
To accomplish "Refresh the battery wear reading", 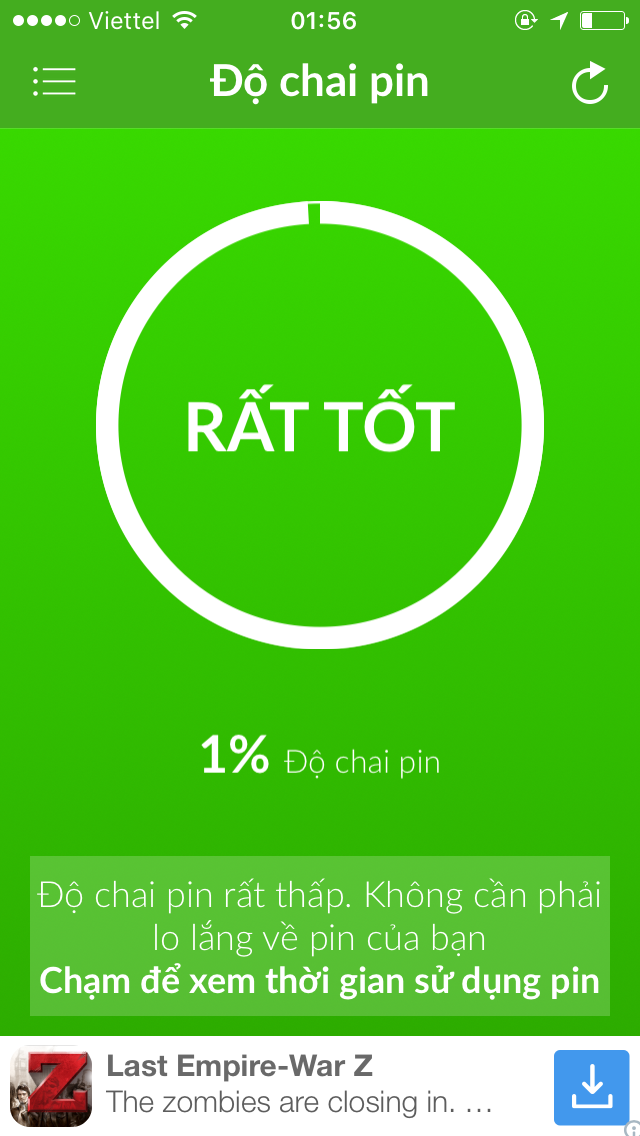I will pyautogui.click(x=590, y=83).
